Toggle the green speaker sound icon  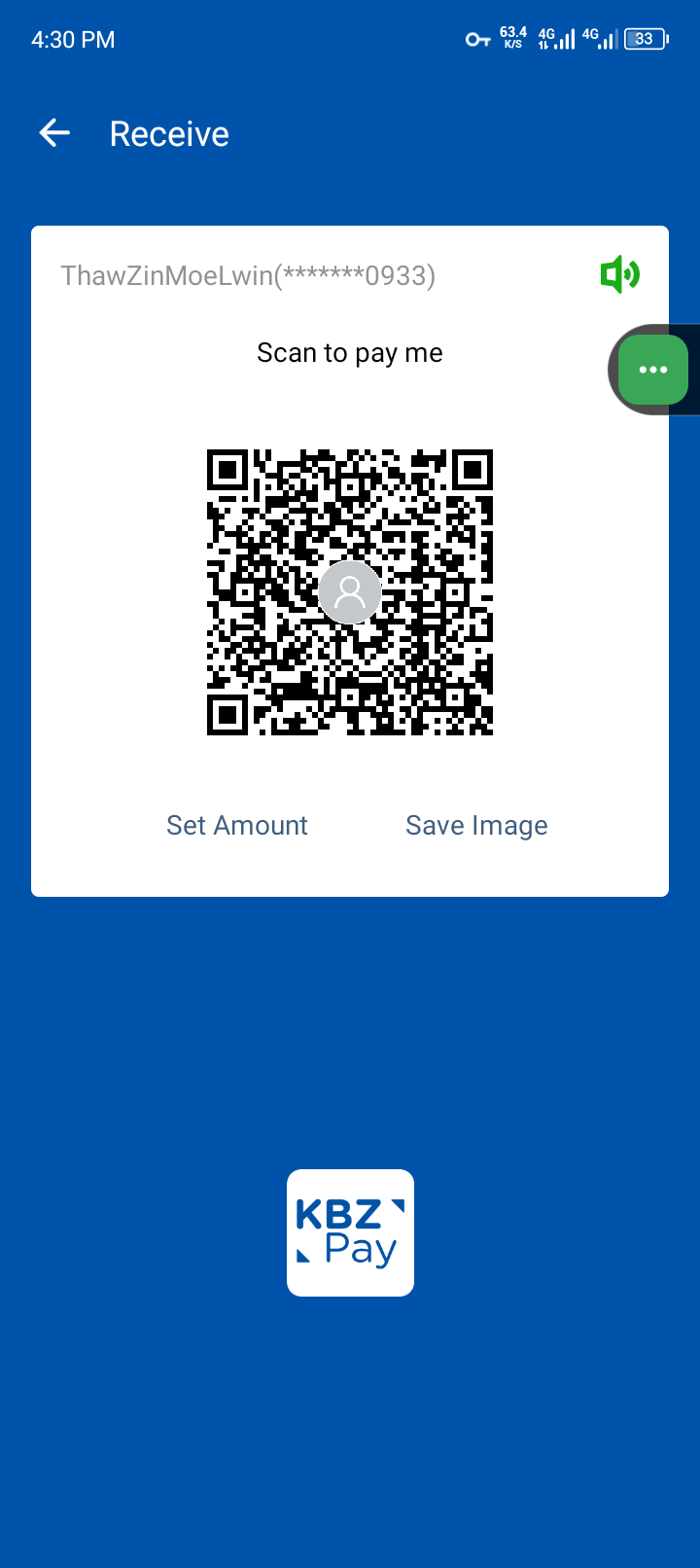point(619,275)
